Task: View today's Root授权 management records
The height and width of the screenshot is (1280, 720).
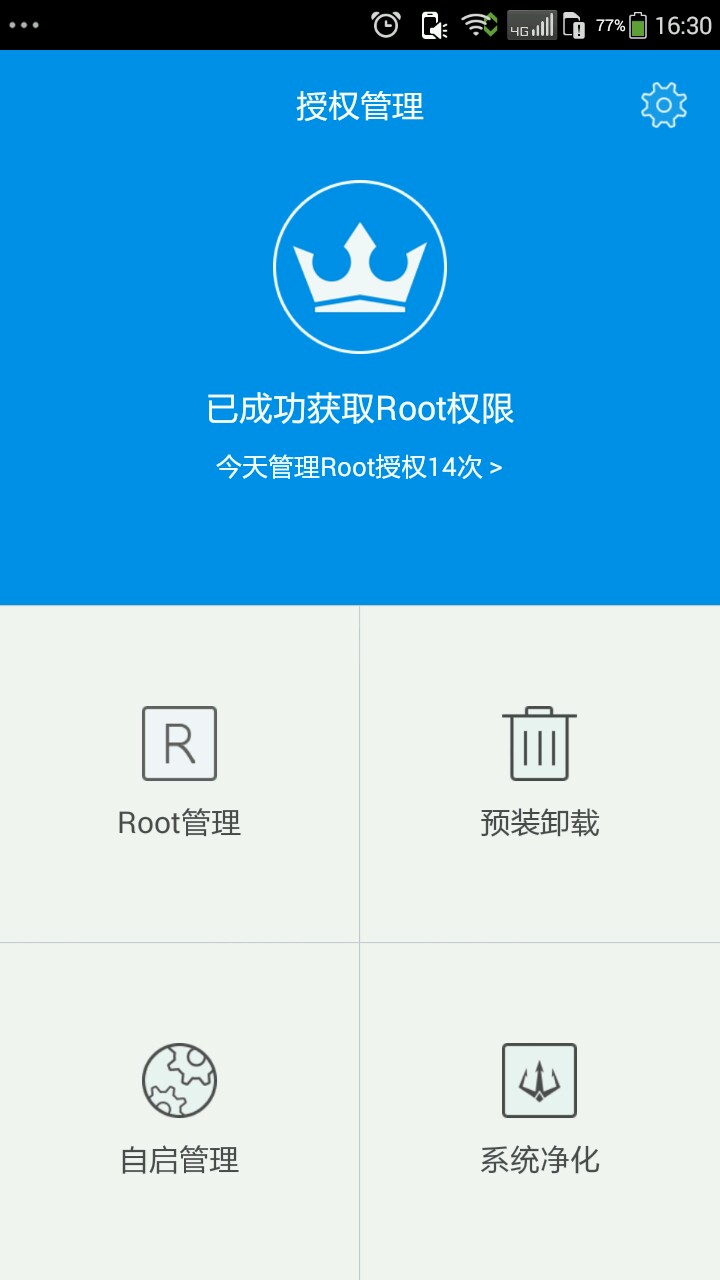Action: (359, 467)
